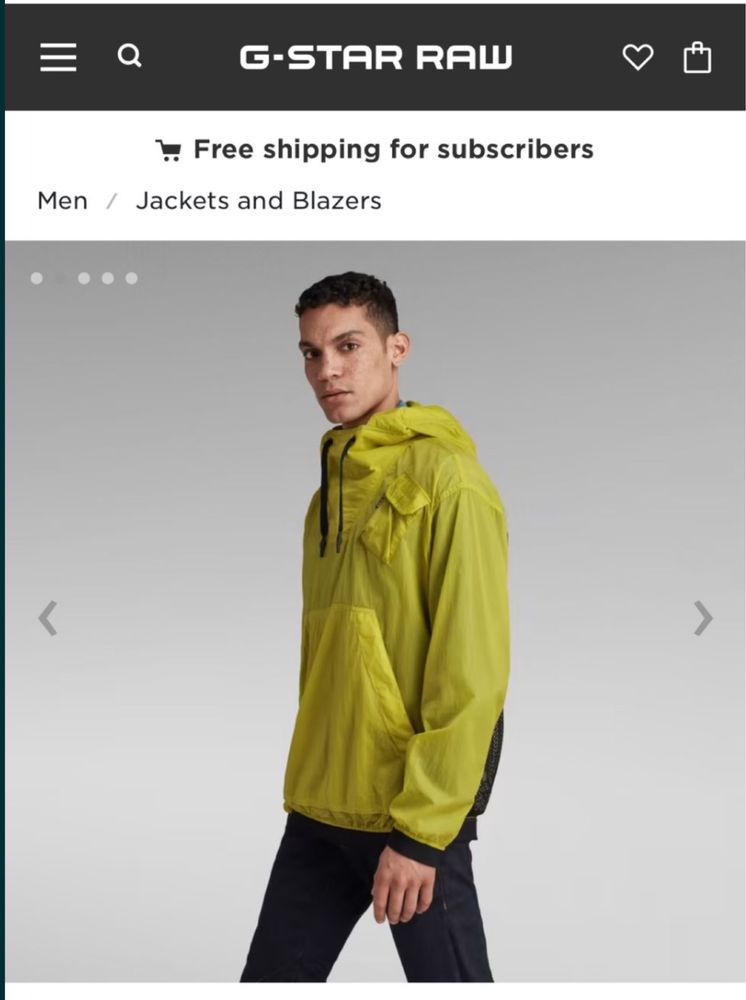746x1000 pixels.
Task: Show the previous product image
Action: tap(47, 619)
